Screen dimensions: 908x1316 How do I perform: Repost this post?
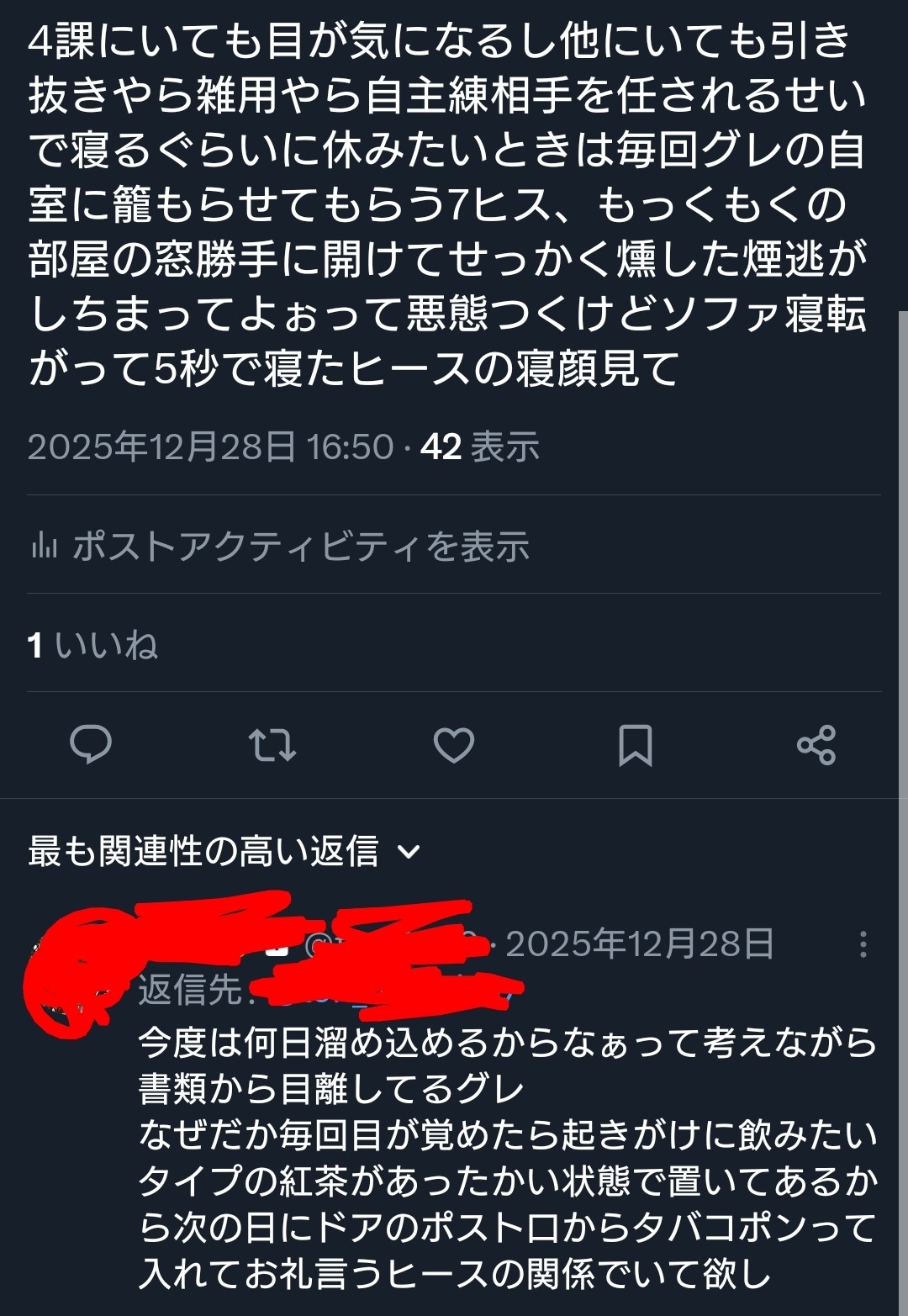272,745
